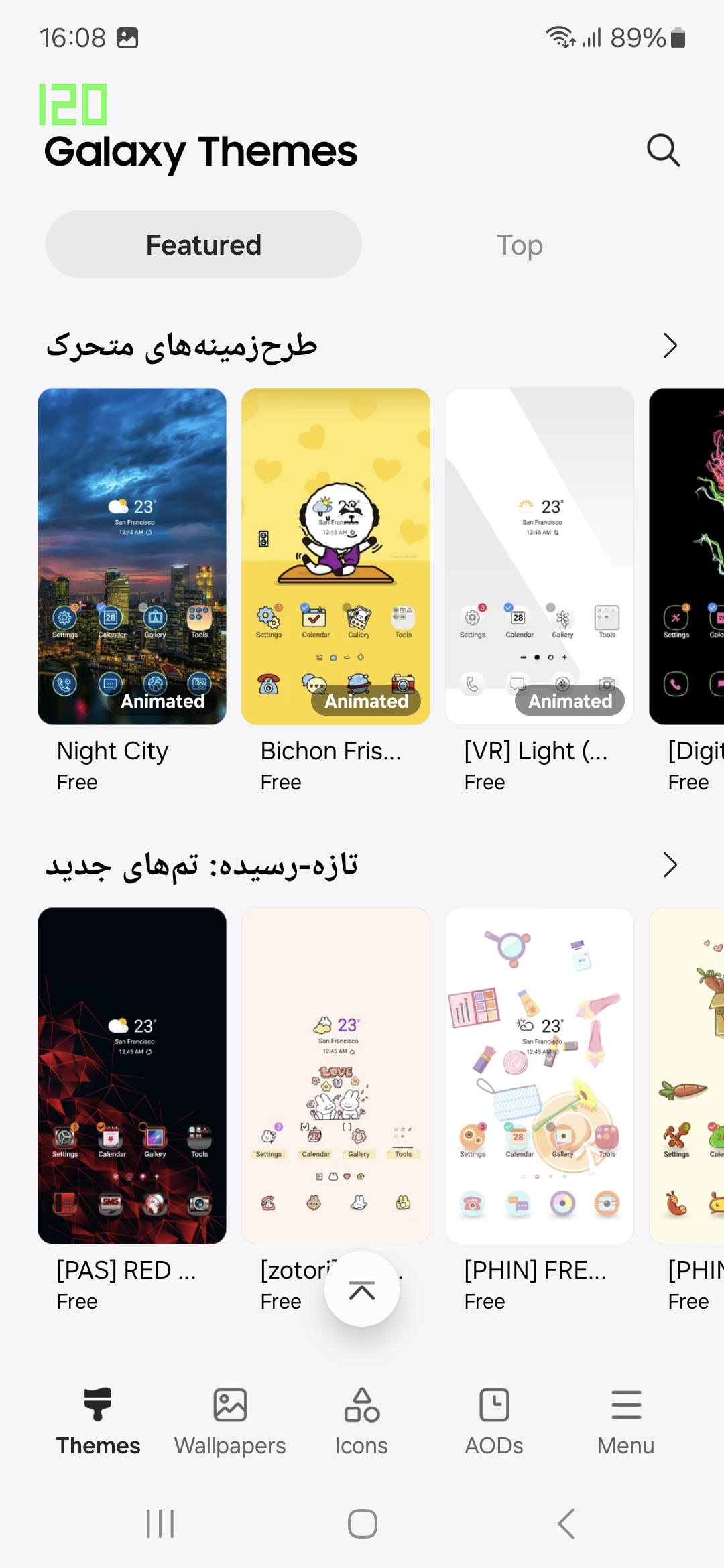This screenshot has width=724, height=1568.
Task: Open the [PHIN] FRE... theme card
Action: pyautogui.click(x=540, y=1075)
